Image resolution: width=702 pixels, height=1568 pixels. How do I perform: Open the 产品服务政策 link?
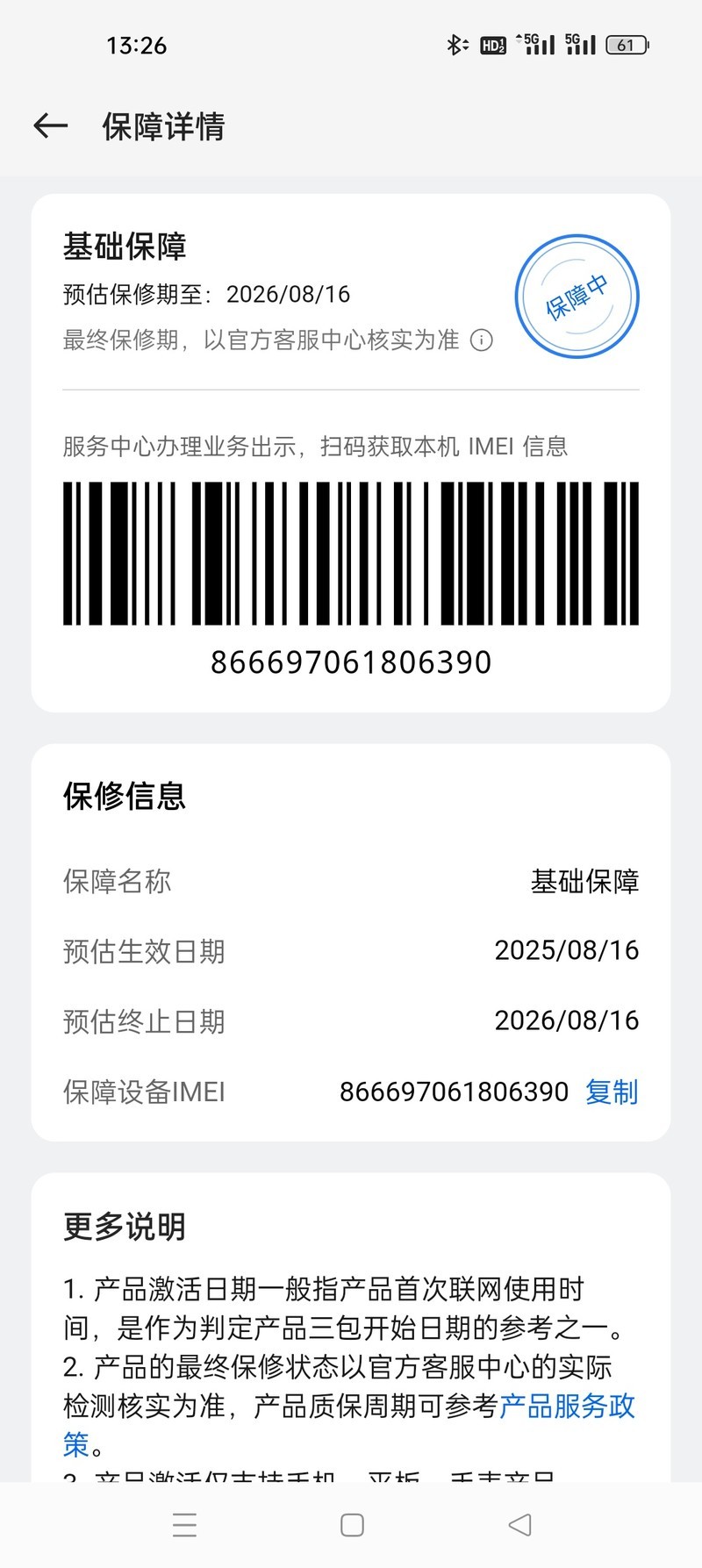coord(566,1406)
